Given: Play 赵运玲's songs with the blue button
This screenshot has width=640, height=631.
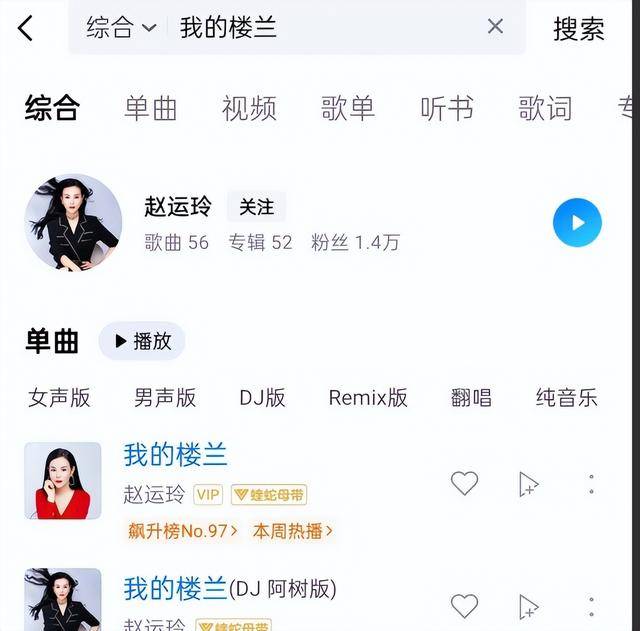Looking at the screenshot, I should pyautogui.click(x=577, y=222).
